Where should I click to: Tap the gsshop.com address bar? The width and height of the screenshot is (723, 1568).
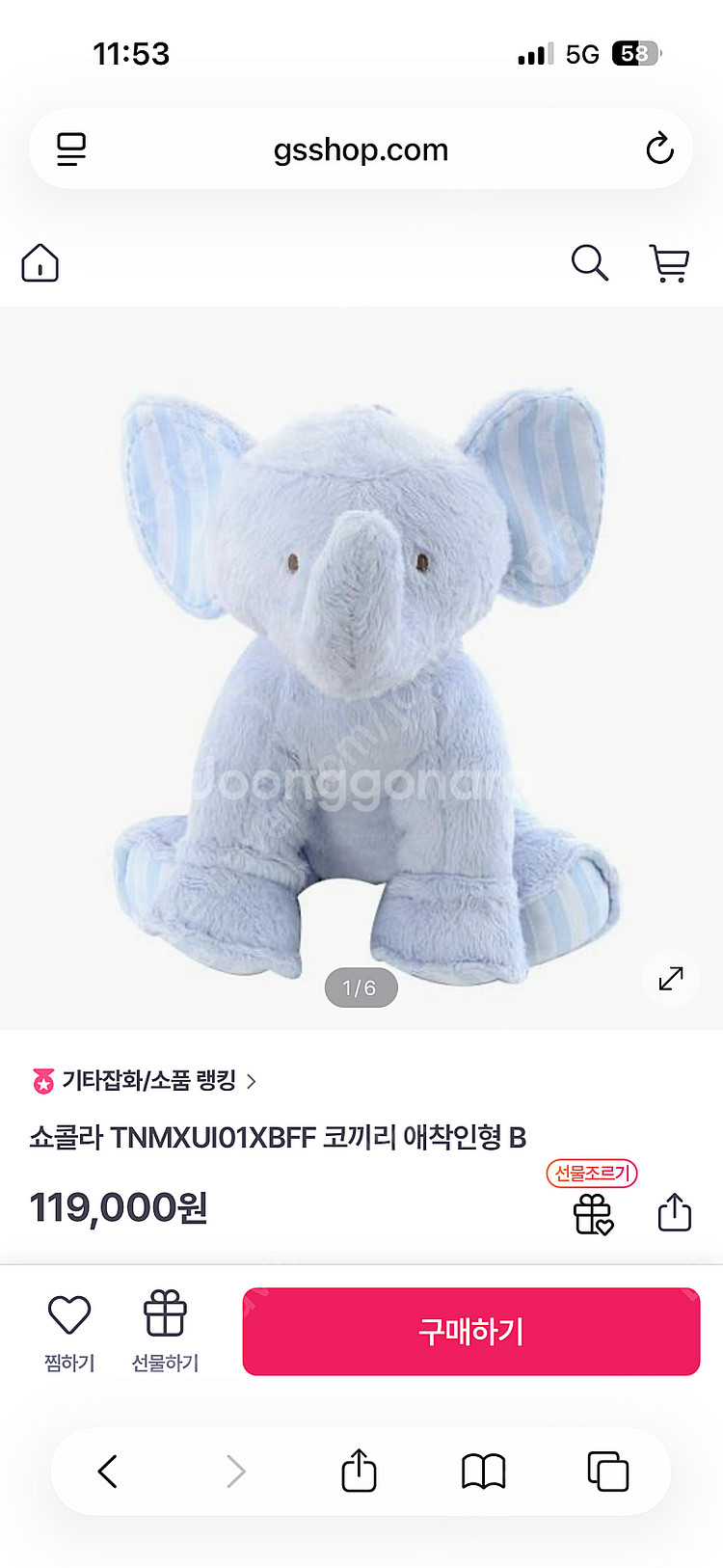pos(361,149)
